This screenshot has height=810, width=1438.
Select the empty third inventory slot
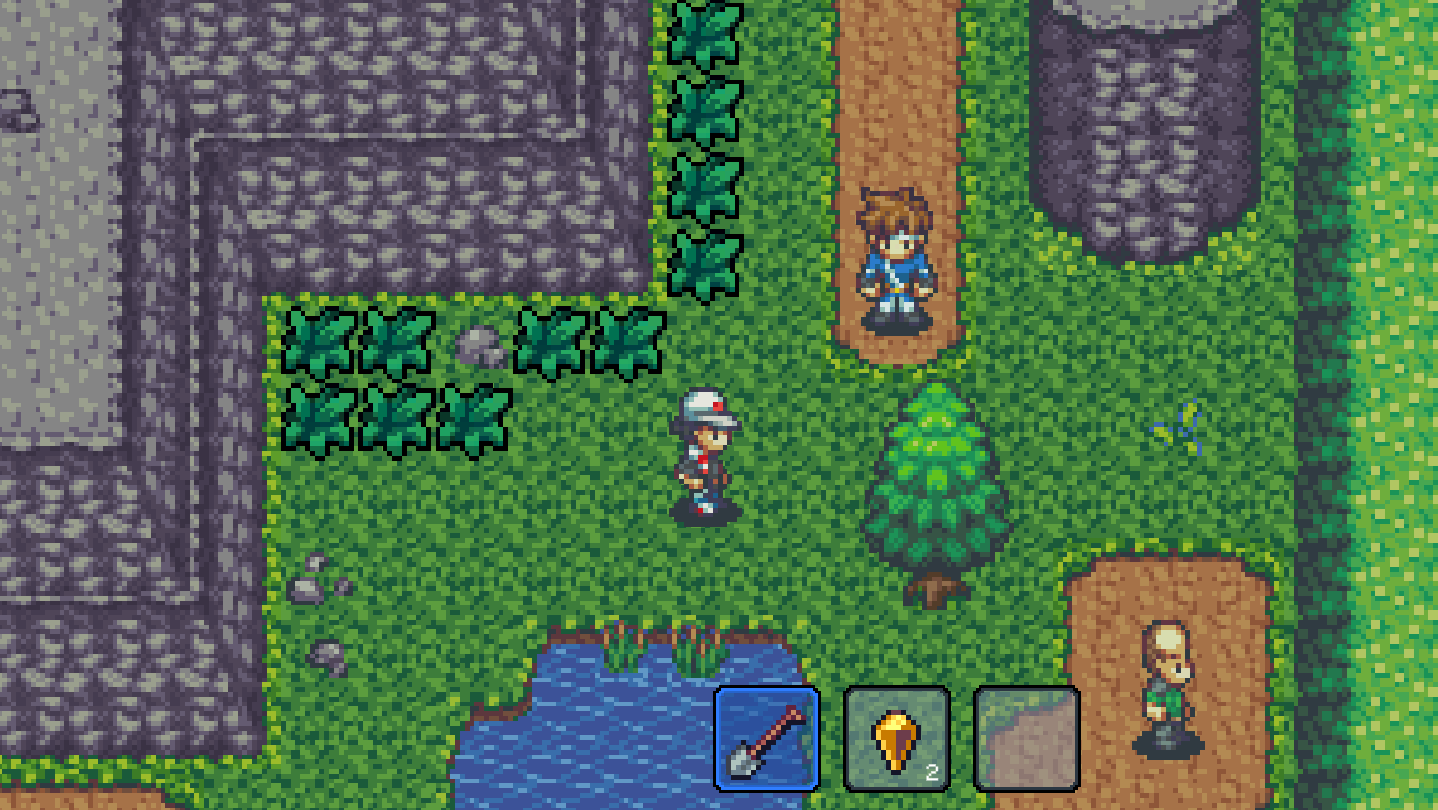[x=1026, y=739]
